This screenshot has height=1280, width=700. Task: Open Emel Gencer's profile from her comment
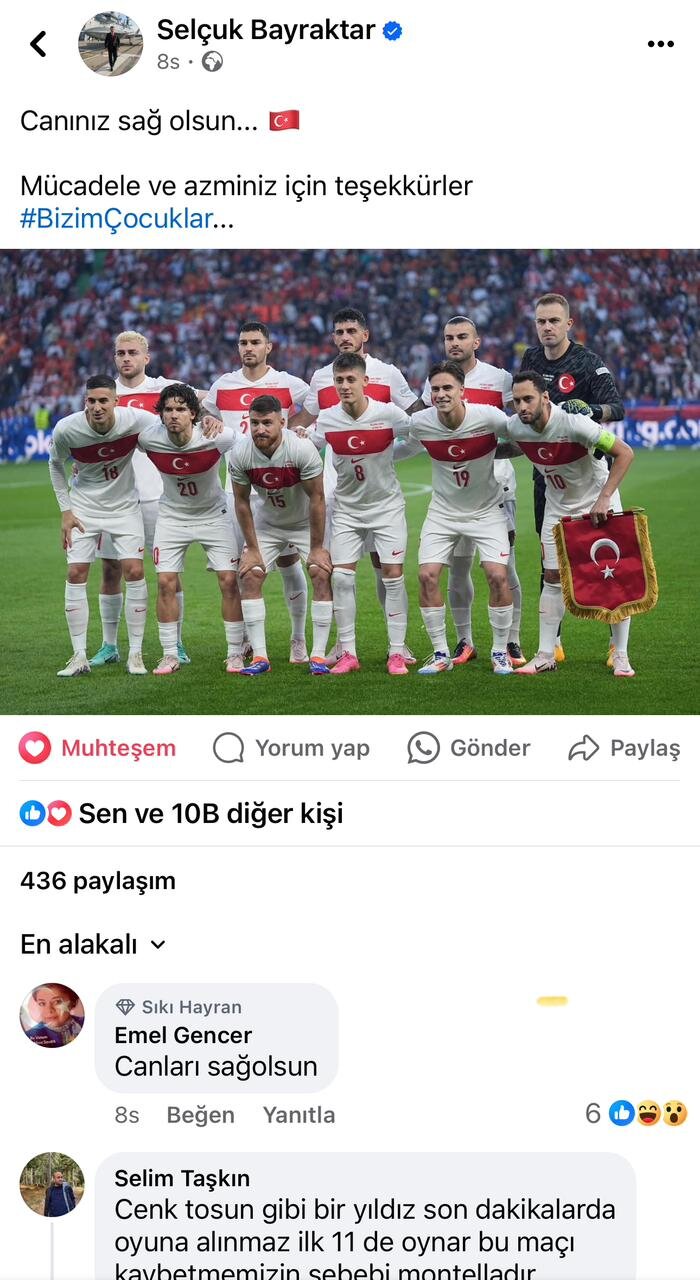pyautogui.click(x=183, y=1035)
